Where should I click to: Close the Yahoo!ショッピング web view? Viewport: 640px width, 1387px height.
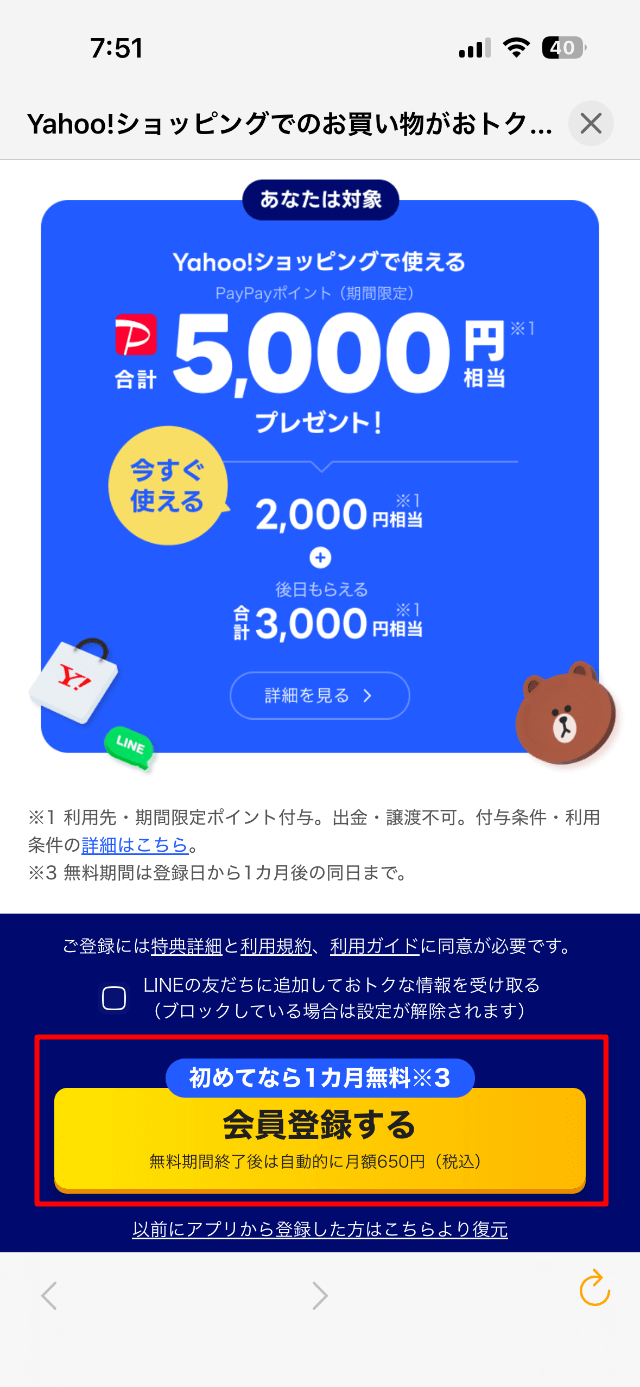point(591,123)
